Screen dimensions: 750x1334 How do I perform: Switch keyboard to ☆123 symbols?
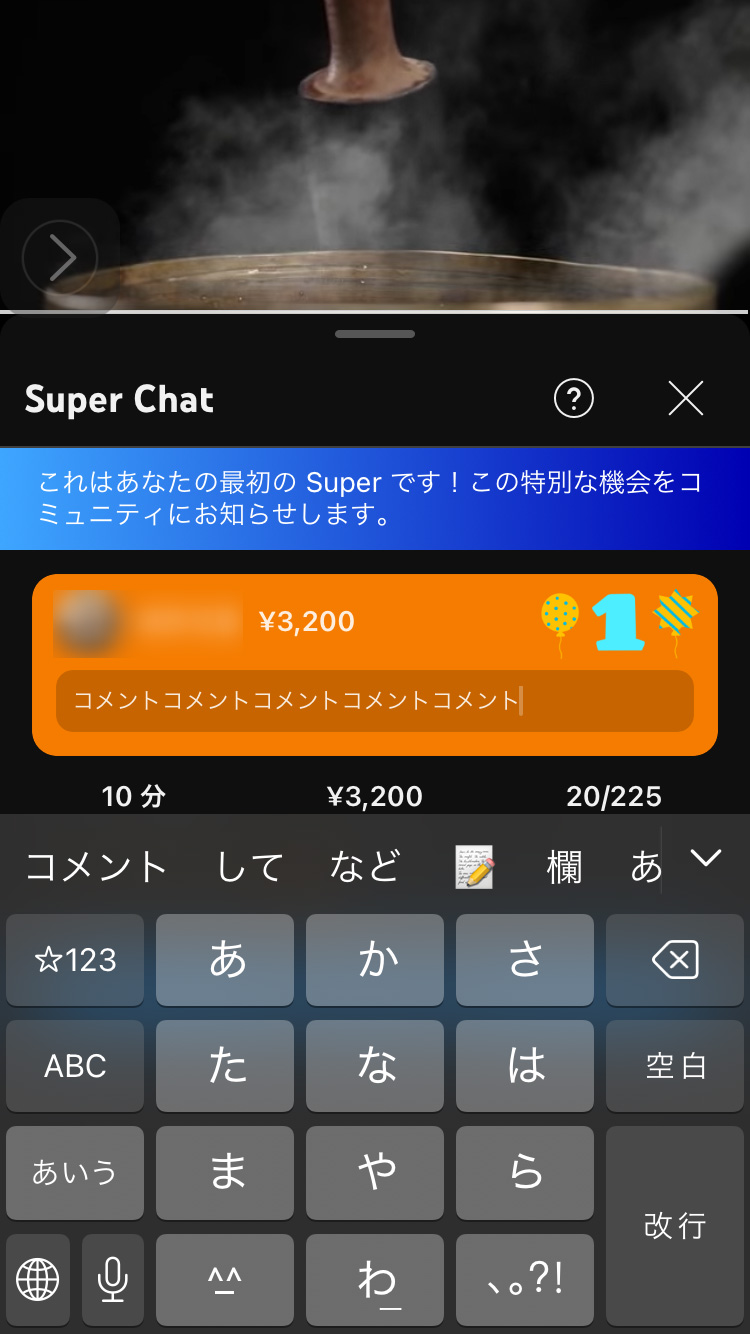tap(75, 961)
